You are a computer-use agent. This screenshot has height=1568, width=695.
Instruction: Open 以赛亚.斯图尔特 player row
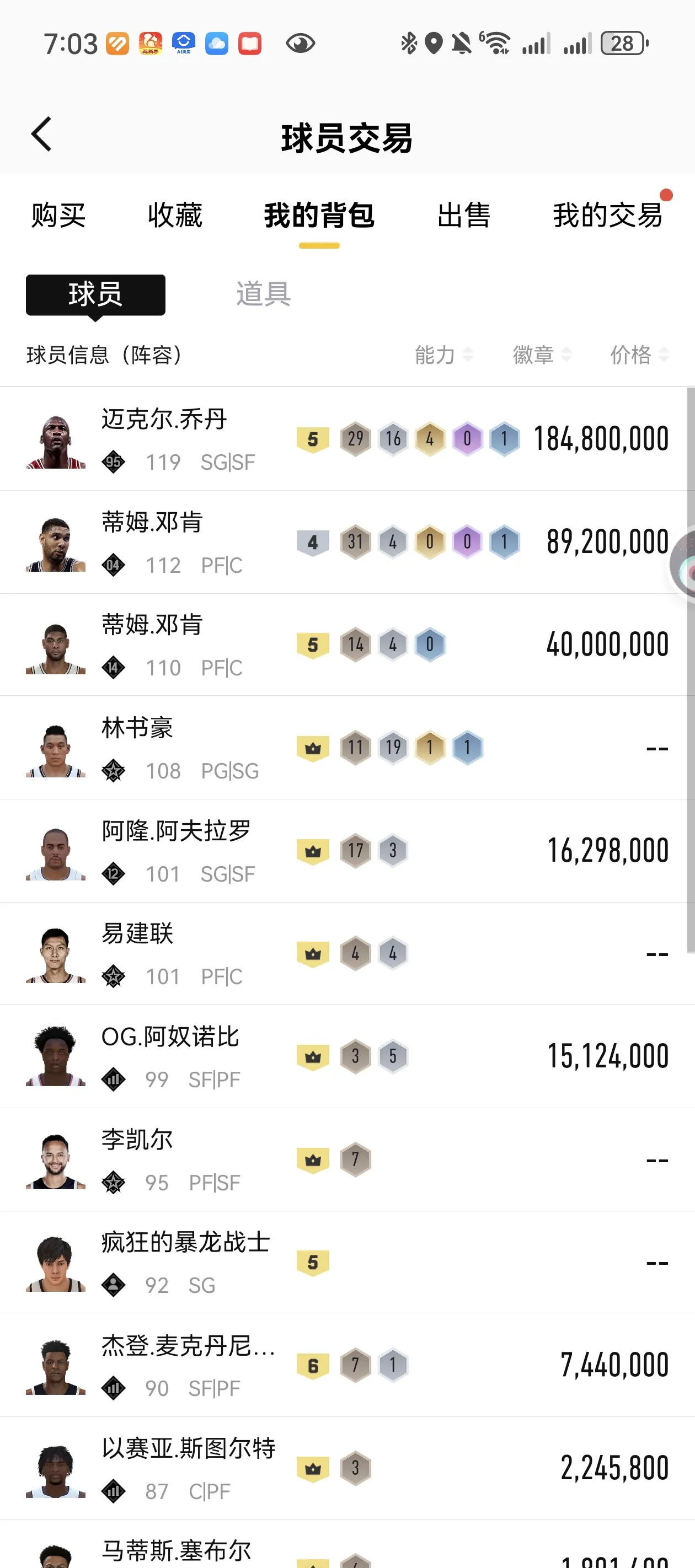347,1468
